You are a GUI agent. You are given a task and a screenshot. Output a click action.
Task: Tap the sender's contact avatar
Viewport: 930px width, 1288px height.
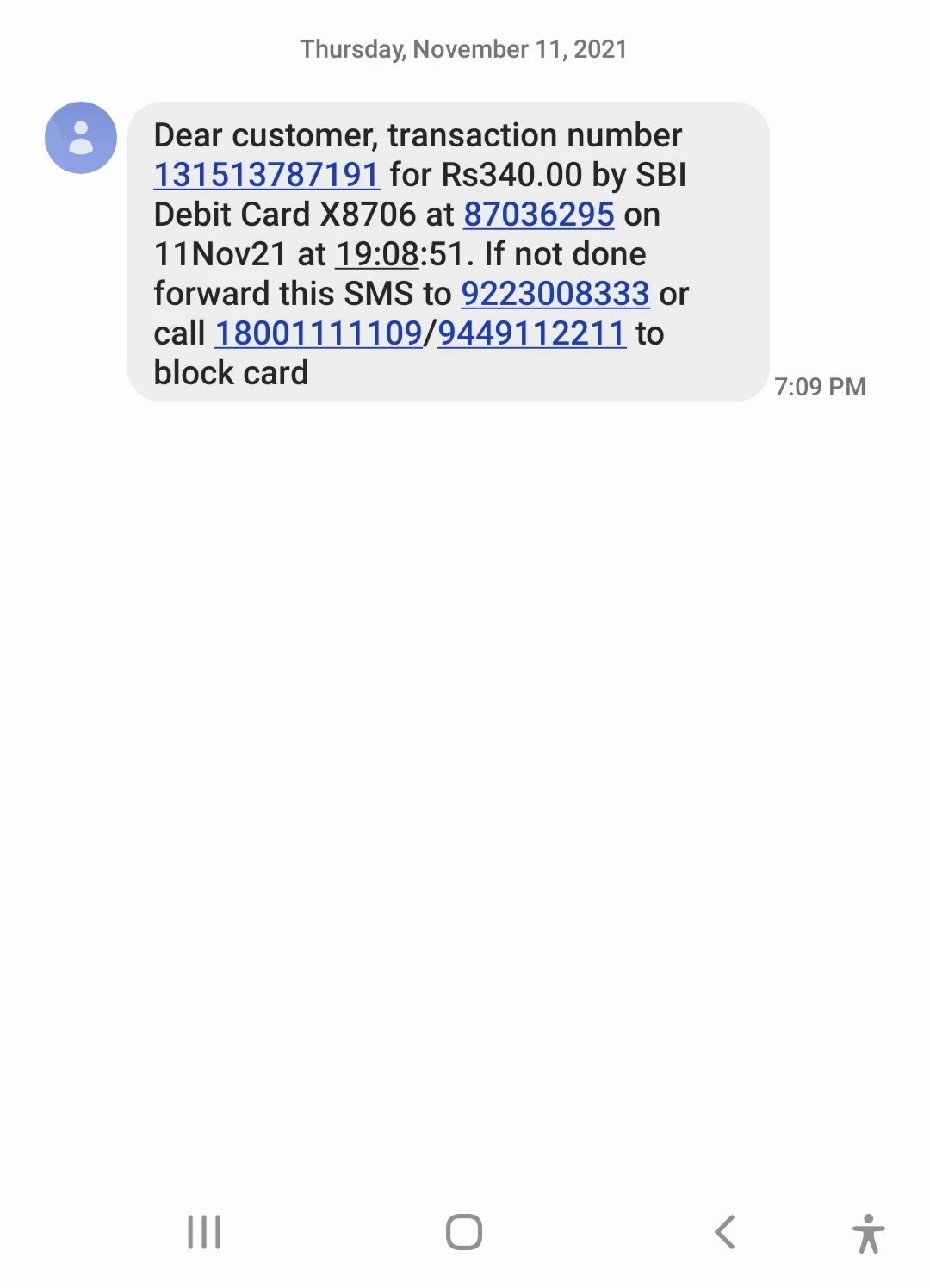pos(81,138)
